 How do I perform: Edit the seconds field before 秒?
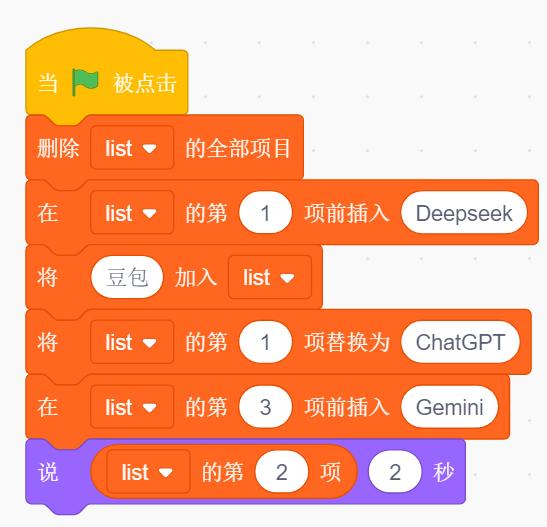tap(395, 472)
